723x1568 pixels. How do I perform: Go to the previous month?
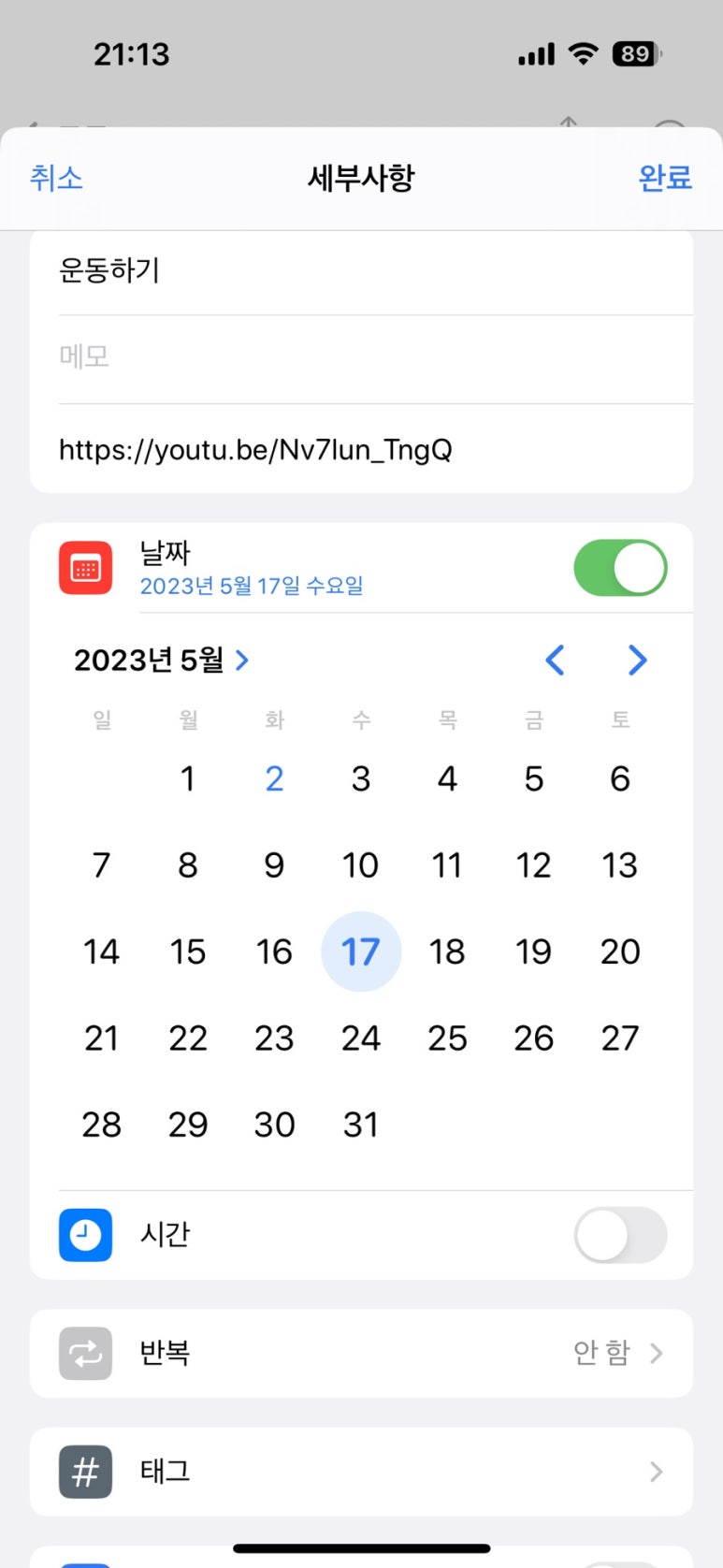tap(556, 661)
